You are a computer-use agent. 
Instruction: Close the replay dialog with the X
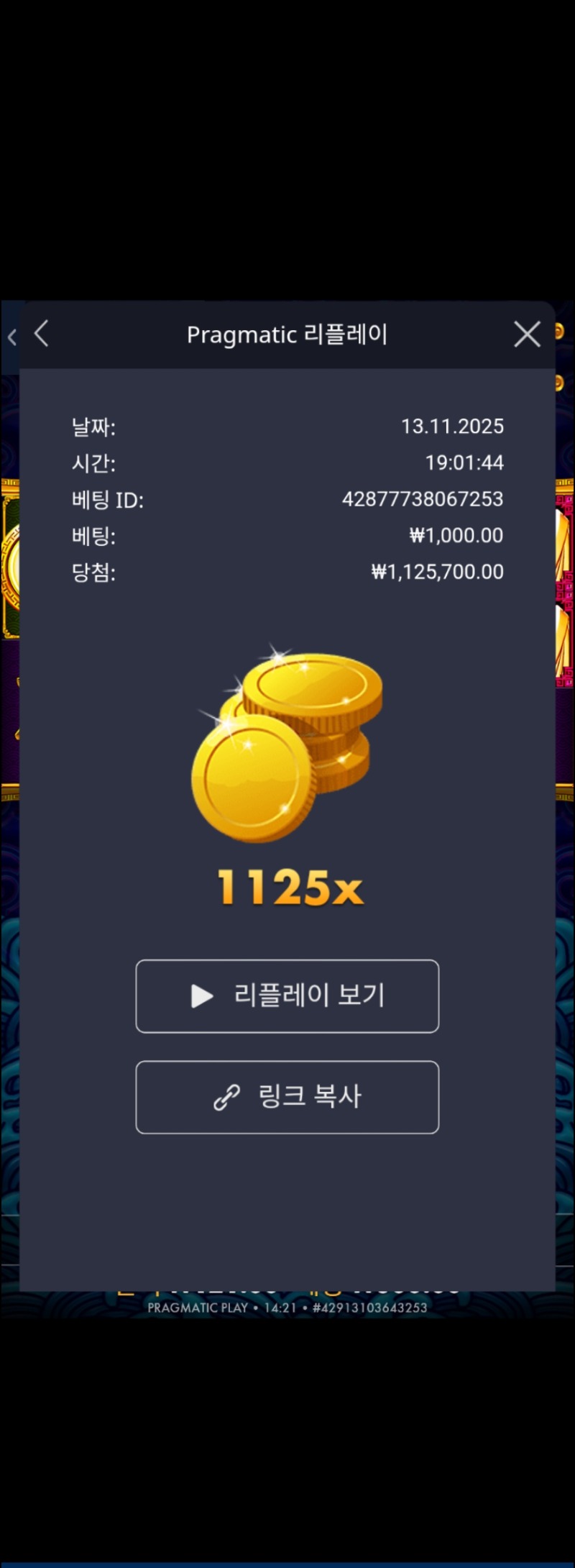[x=527, y=334]
